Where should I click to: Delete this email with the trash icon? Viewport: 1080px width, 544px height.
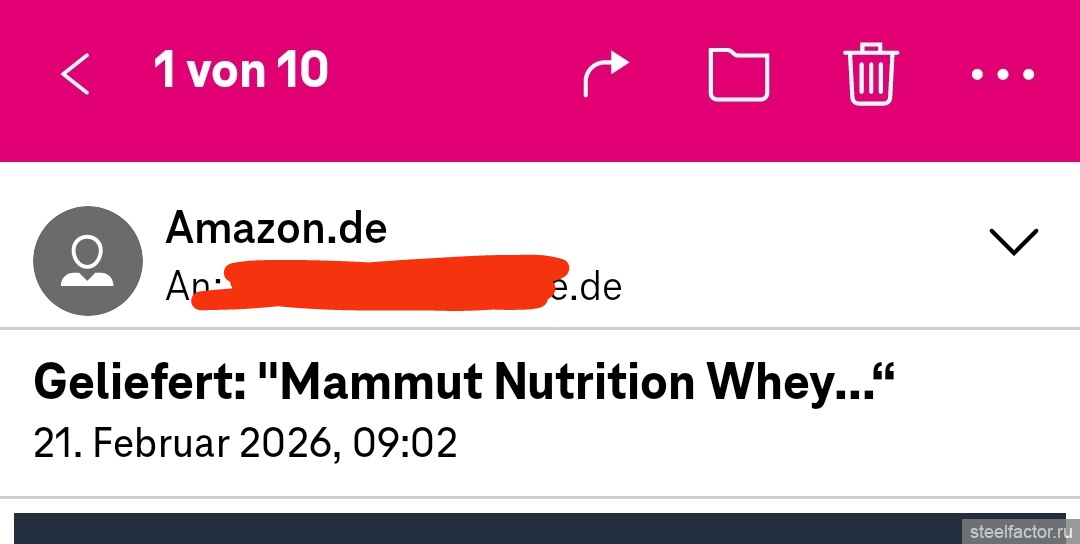[872, 74]
